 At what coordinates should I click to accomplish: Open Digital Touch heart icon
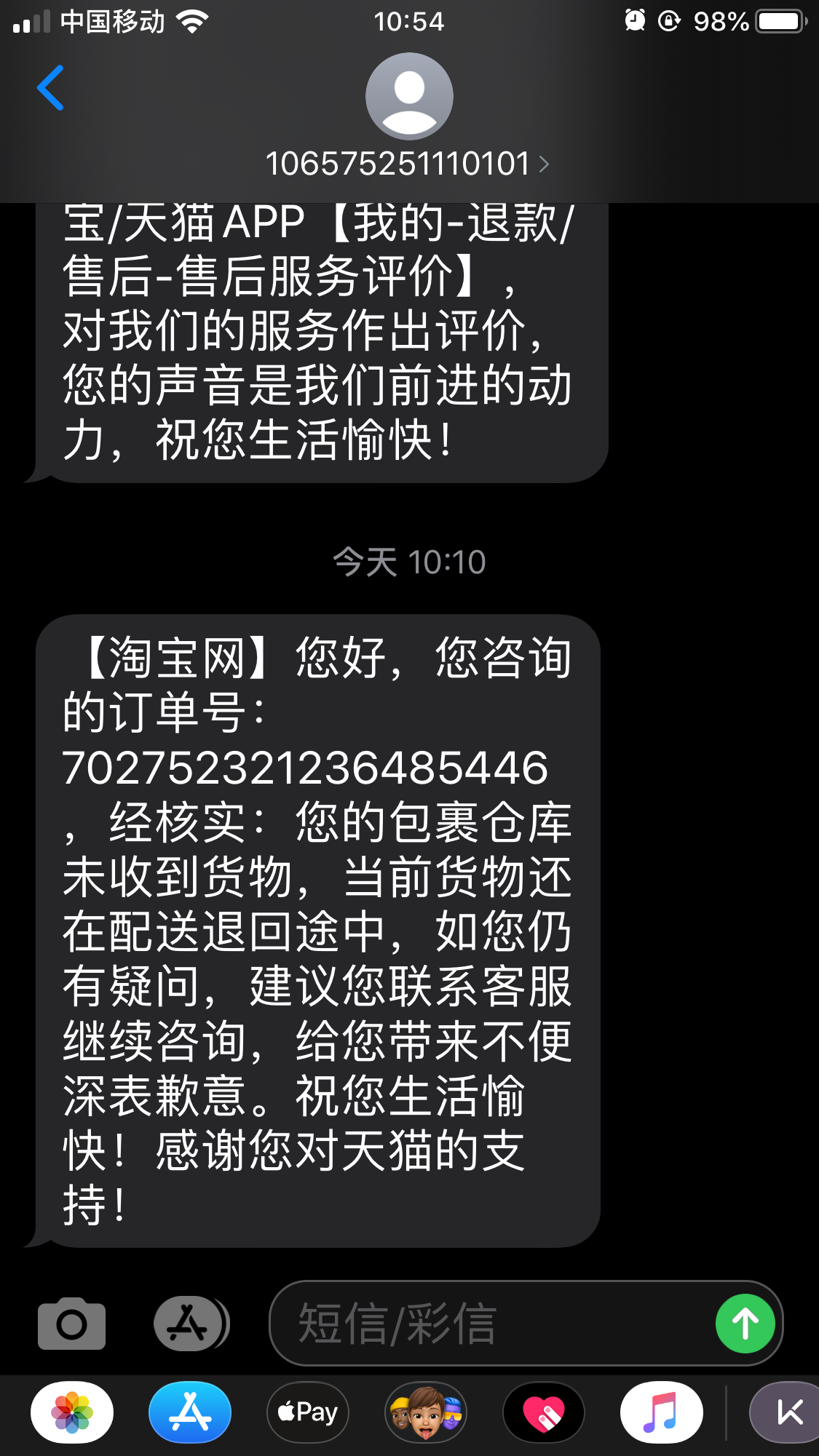tap(544, 1412)
